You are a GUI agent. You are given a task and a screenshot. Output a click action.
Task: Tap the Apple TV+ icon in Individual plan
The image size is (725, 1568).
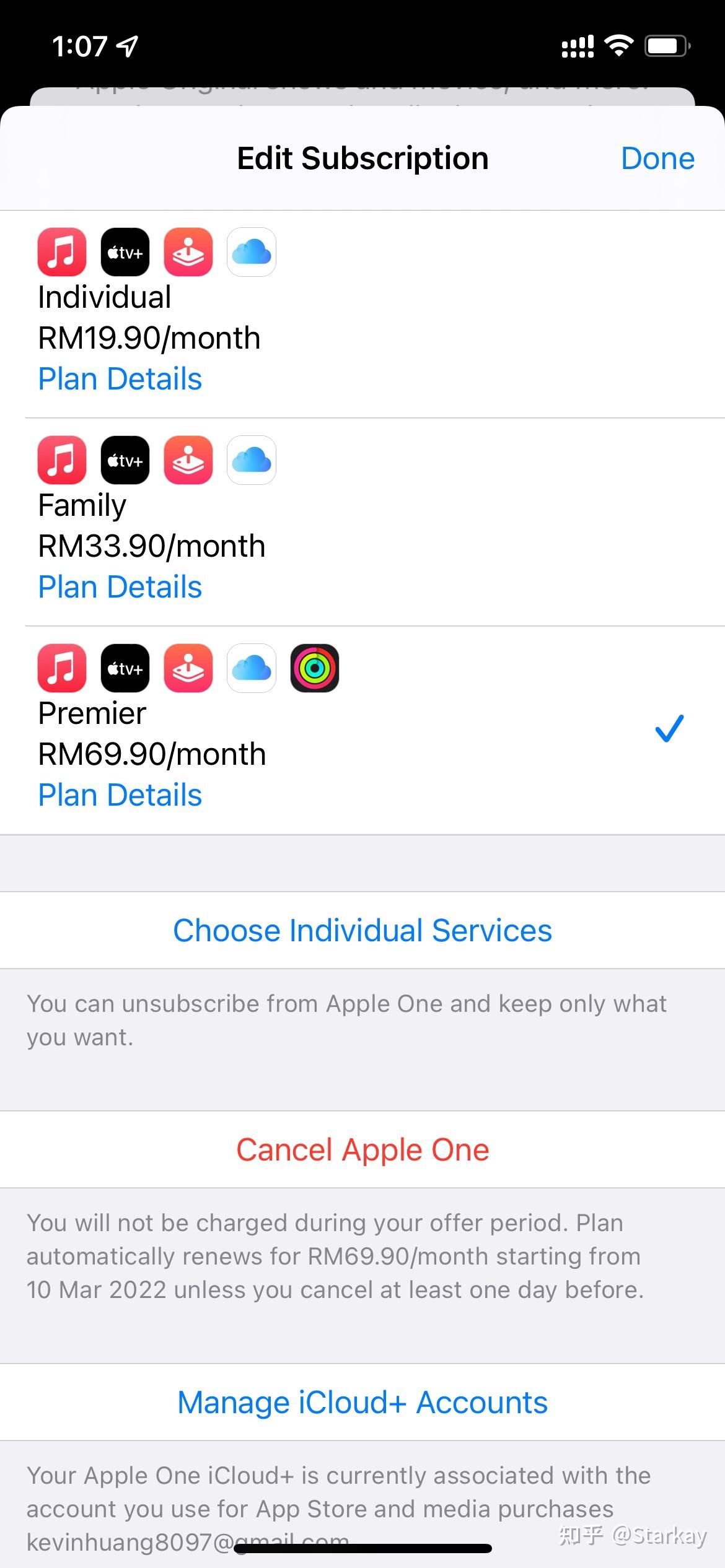125,251
